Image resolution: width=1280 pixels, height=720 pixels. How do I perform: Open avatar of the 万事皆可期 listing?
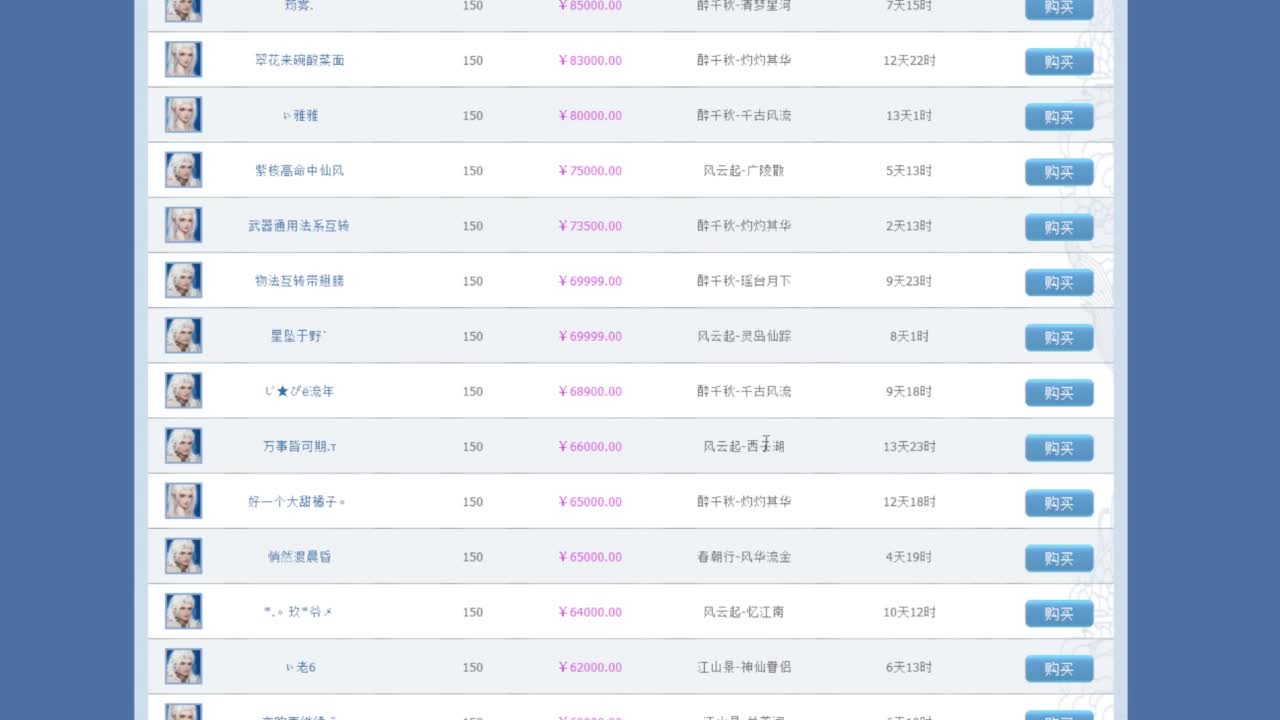[183, 446]
